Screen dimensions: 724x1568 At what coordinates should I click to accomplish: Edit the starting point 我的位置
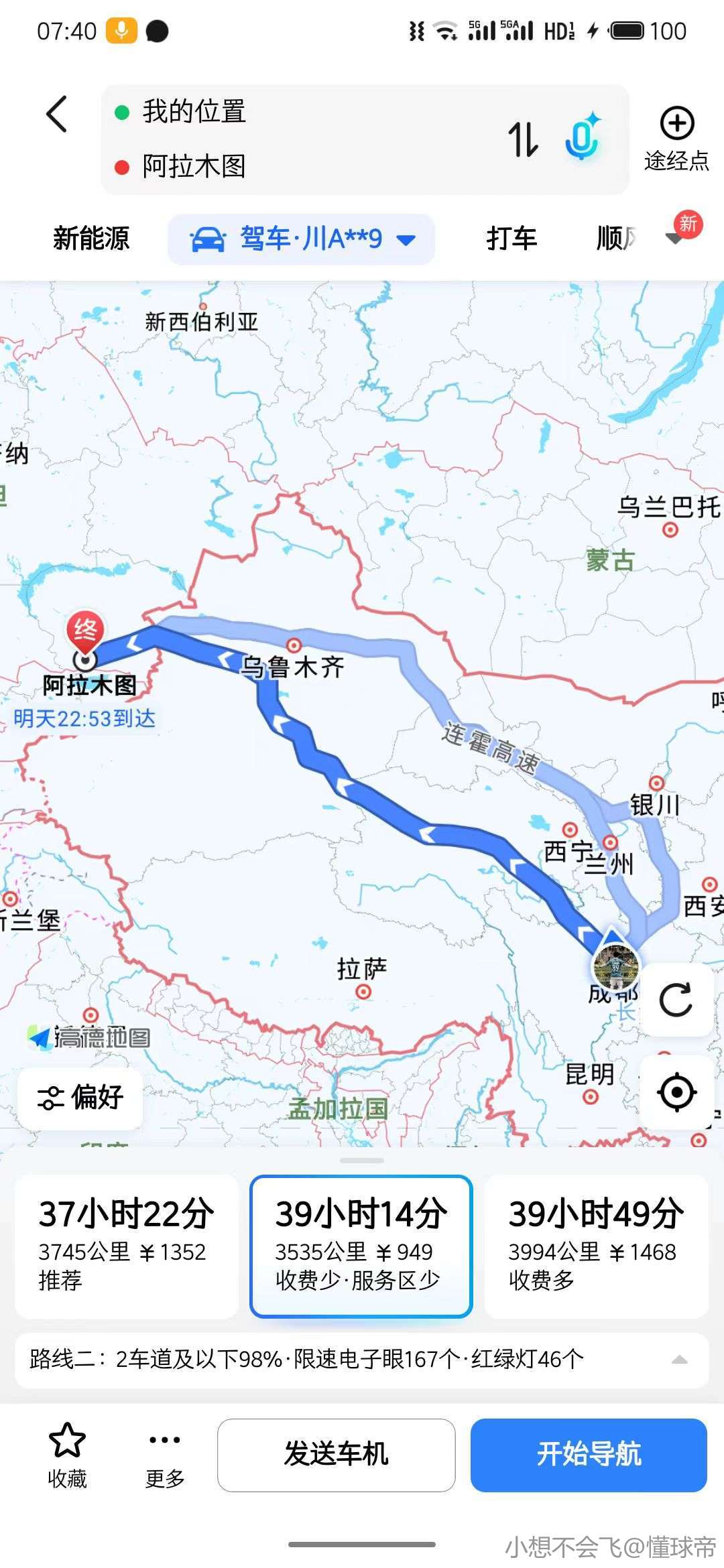coord(194,112)
